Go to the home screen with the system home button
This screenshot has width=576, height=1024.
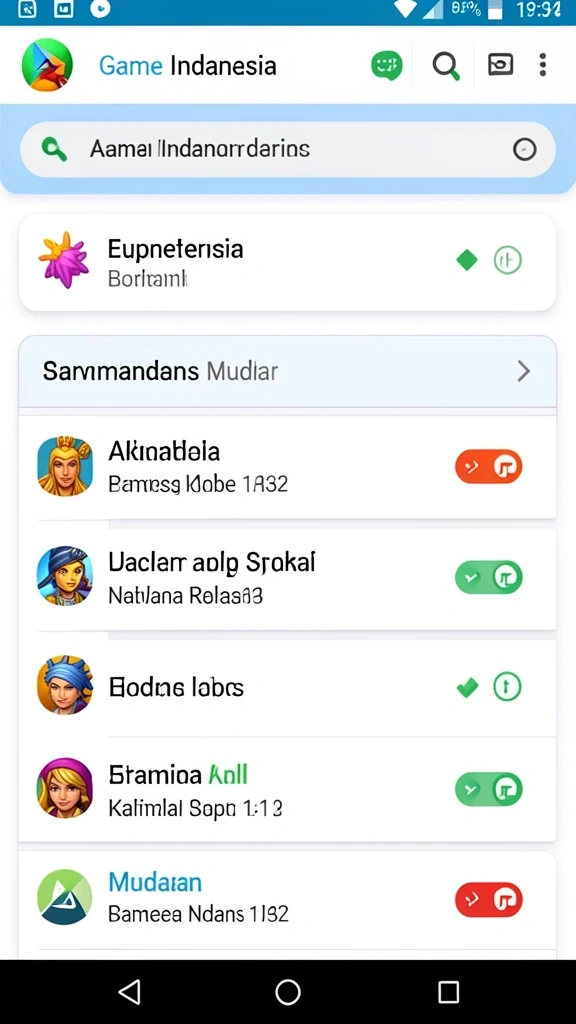pyautogui.click(x=288, y=992)
